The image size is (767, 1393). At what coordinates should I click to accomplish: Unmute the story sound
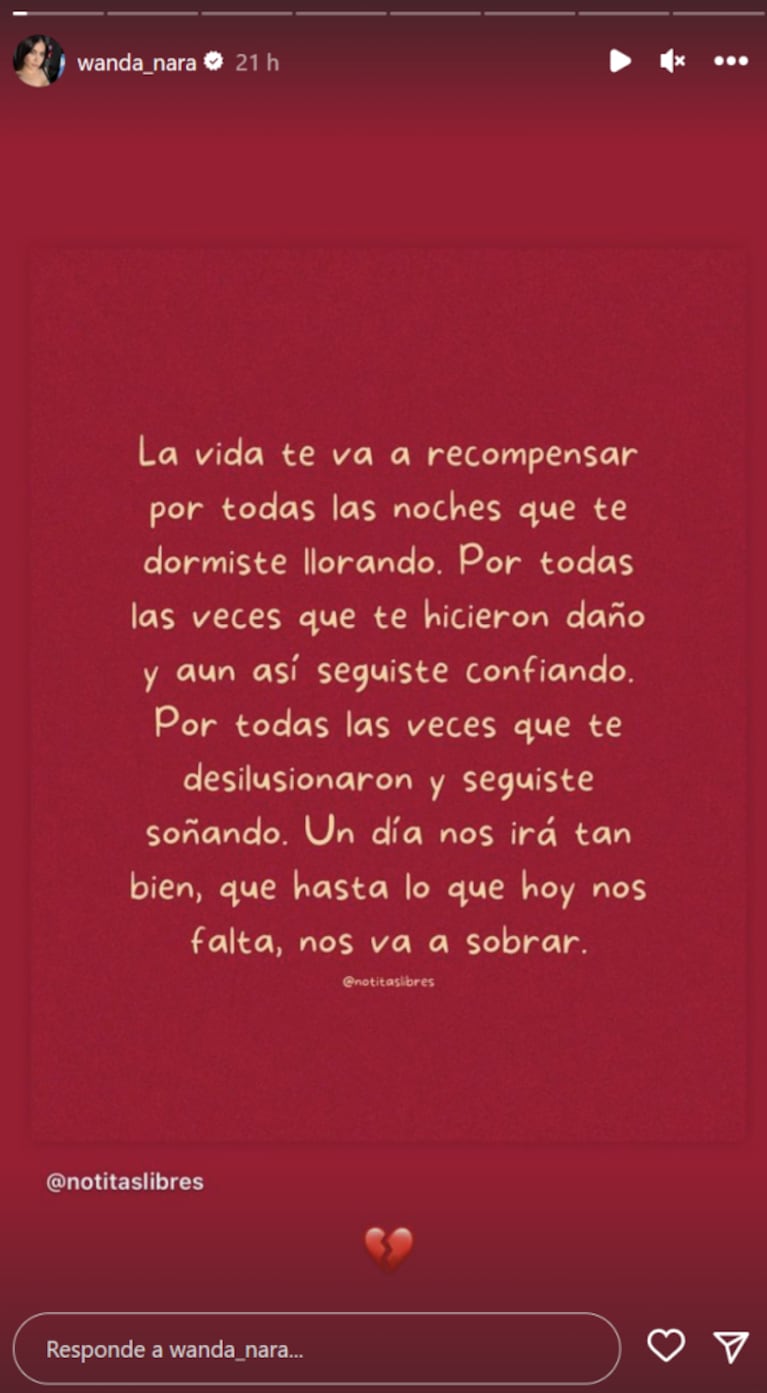pos(672,61)
